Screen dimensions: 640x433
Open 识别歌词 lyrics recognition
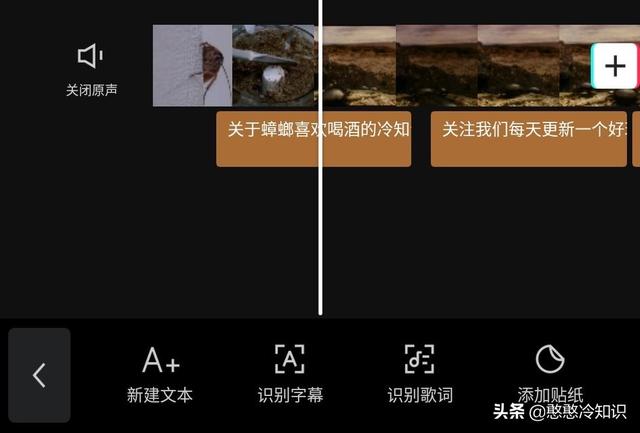tap(420, 373)
